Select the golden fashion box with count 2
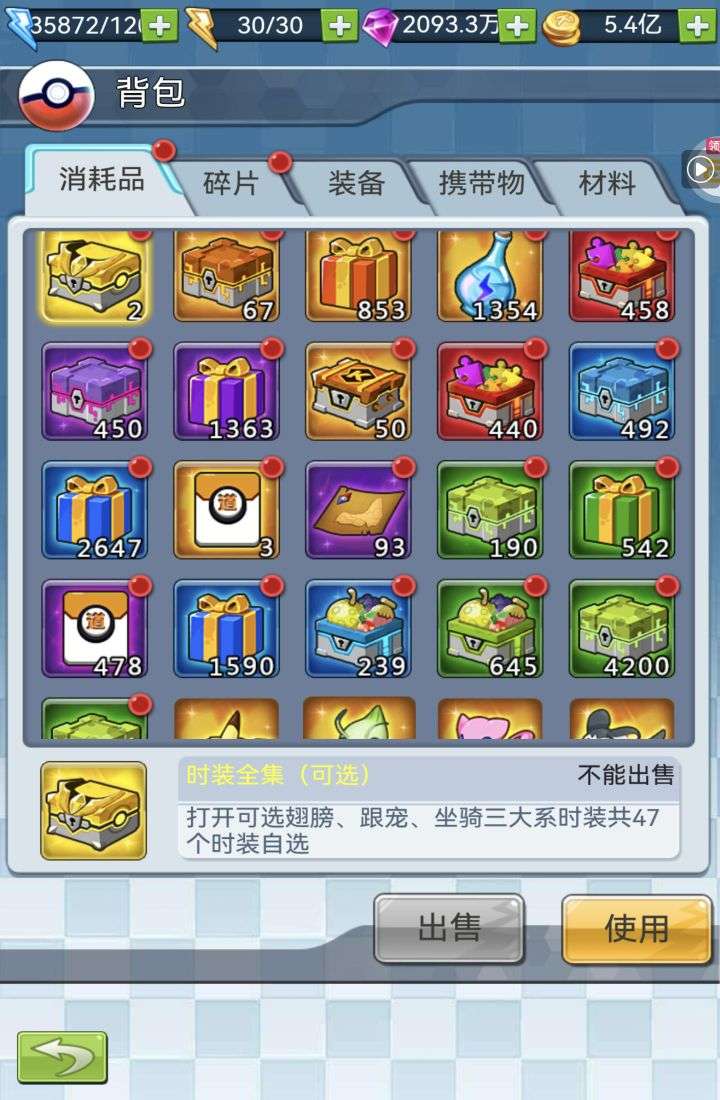Viewport: 720px width, 1100px height. tap(94, 274)
